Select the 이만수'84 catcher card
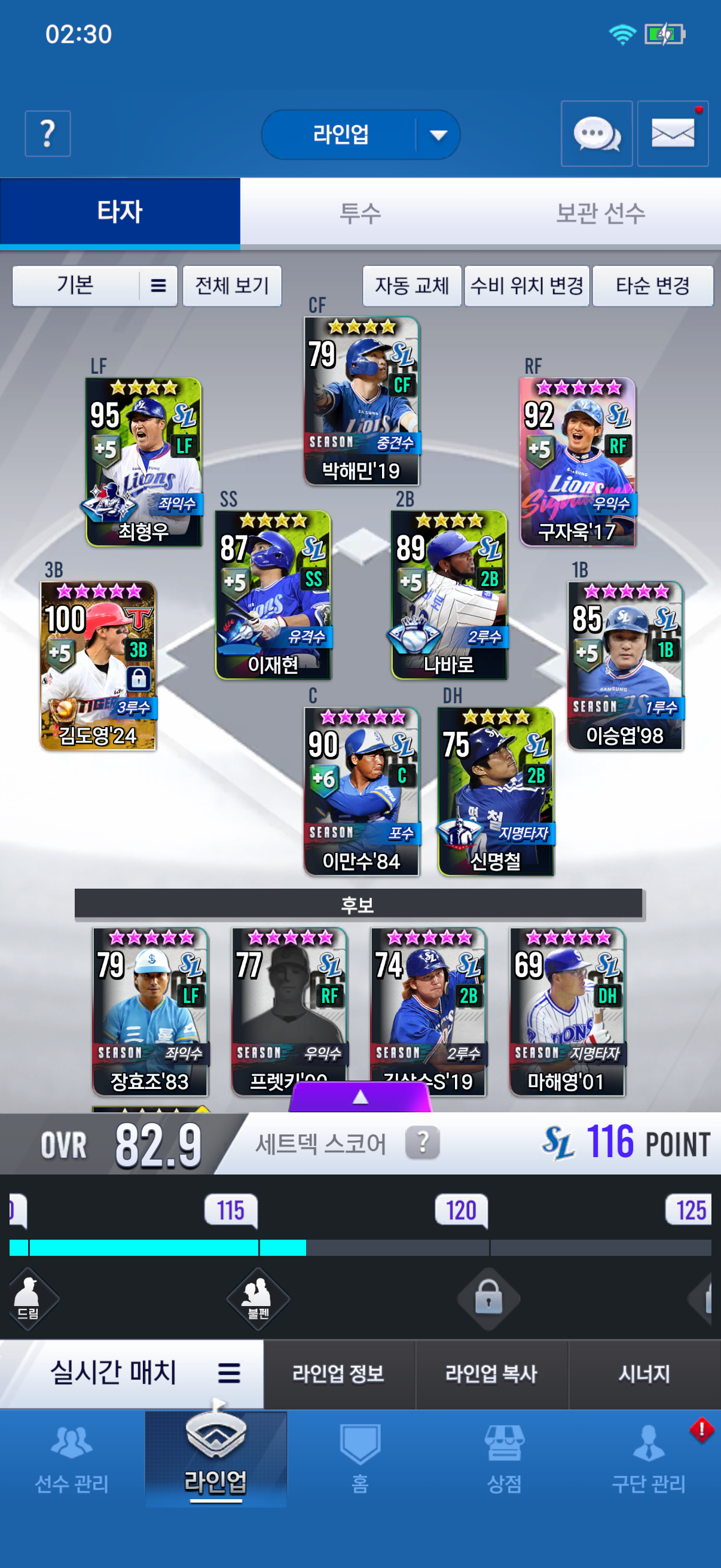This screenshot has height=1568, width=721. coord(362,791)
